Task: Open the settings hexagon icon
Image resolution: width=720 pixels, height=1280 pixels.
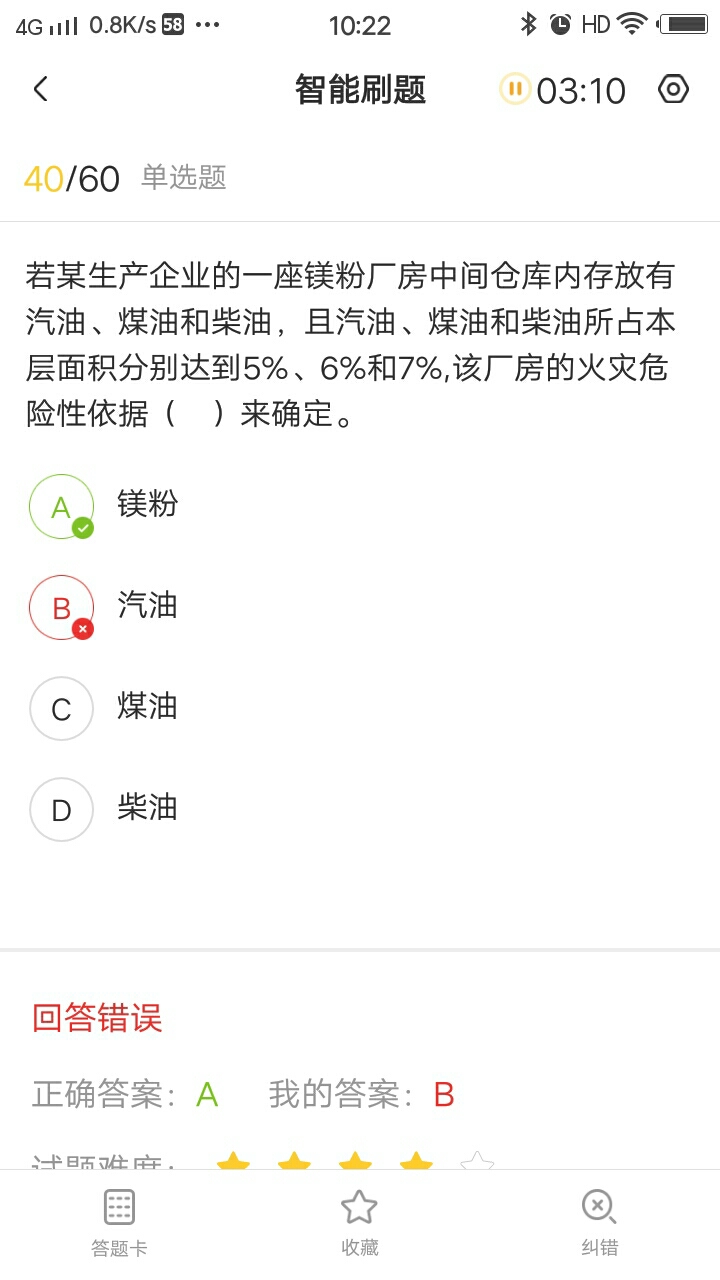Action: coord(674,89)
